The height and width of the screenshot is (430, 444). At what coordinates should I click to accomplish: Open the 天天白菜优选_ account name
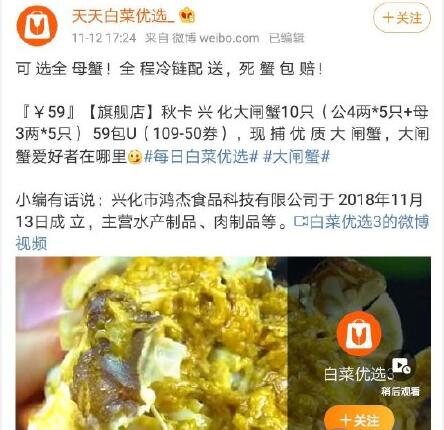pyautogui.click(x=123, y=16)
